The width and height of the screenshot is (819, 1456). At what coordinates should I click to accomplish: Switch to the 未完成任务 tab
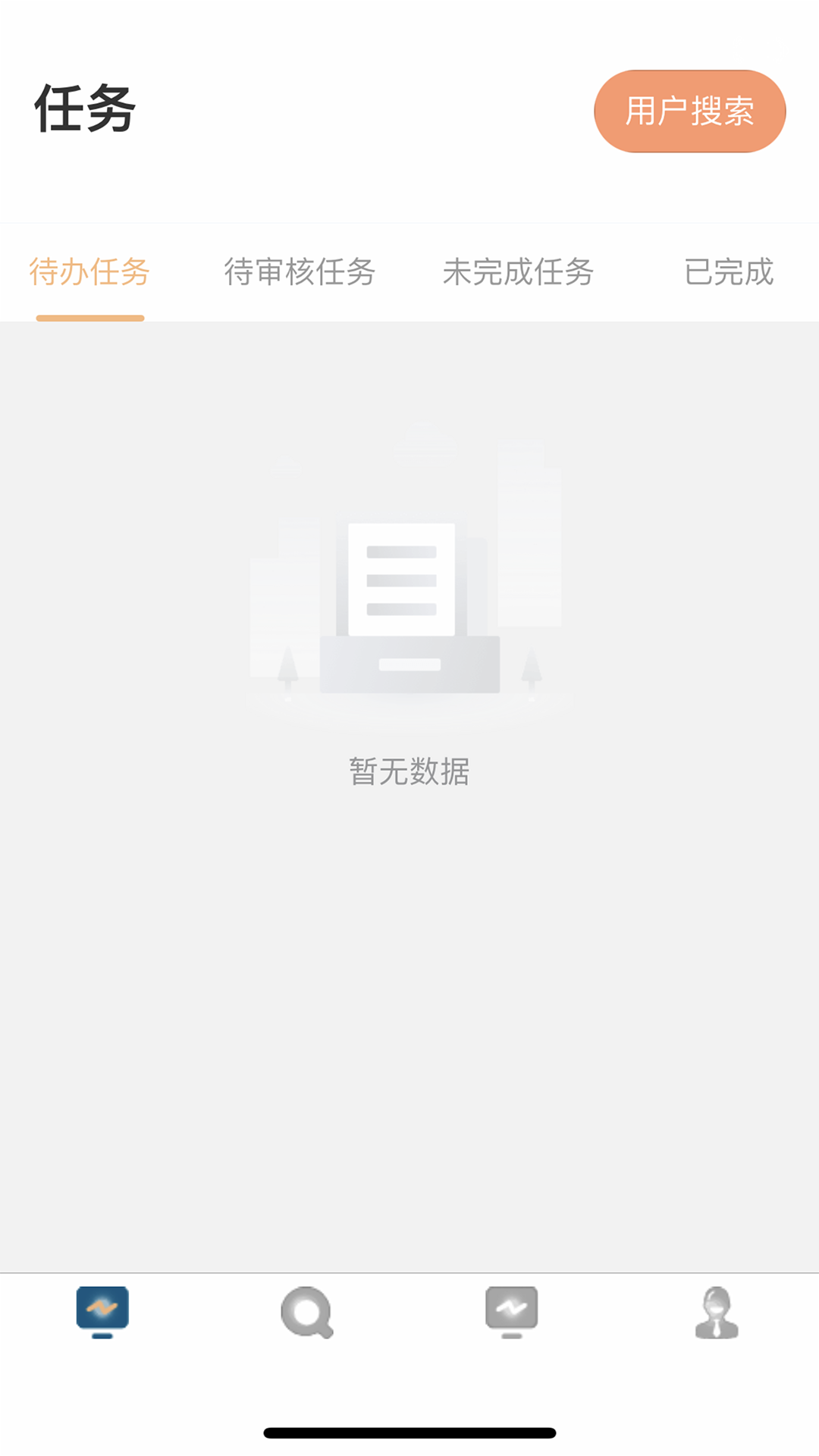(x=518, y=272)
